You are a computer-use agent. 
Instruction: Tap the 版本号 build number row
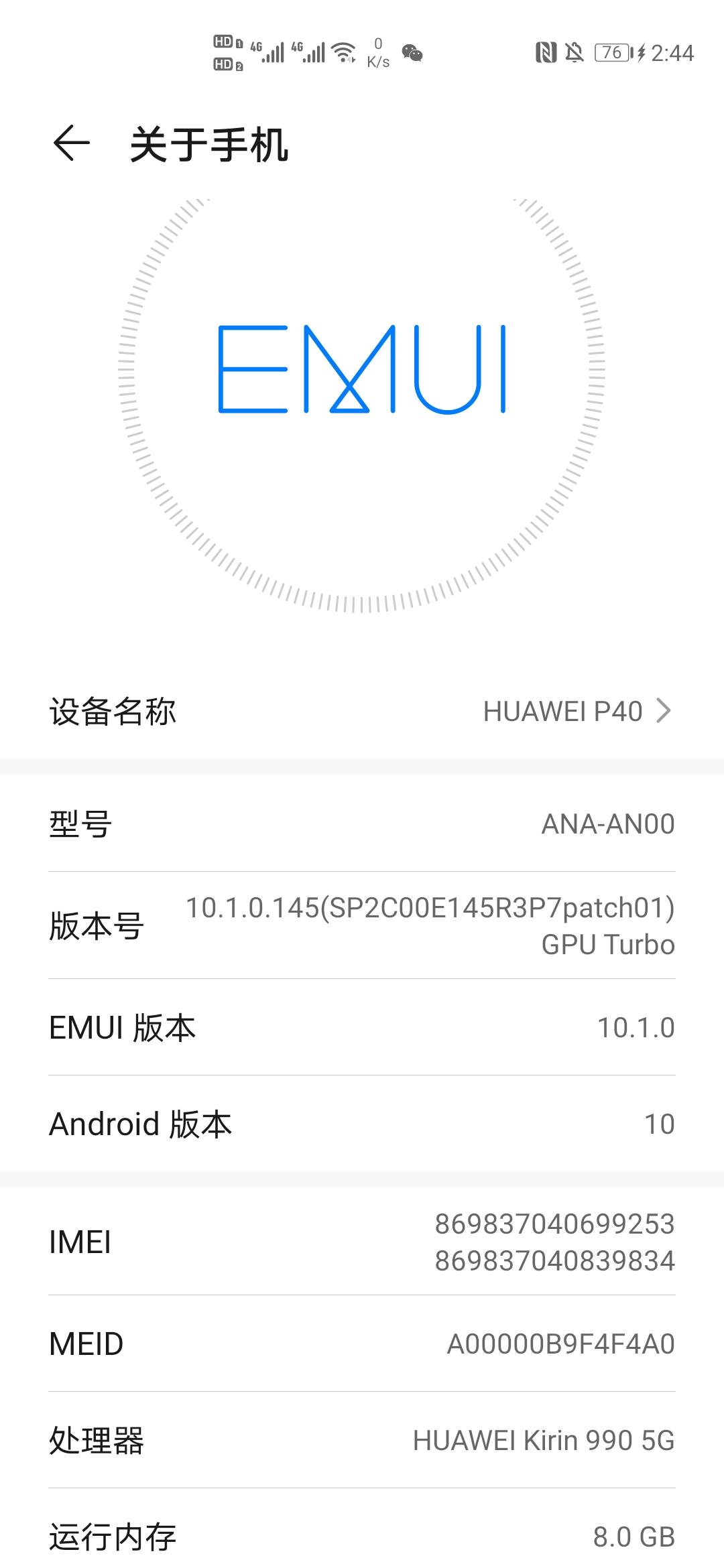coord(362,925)
